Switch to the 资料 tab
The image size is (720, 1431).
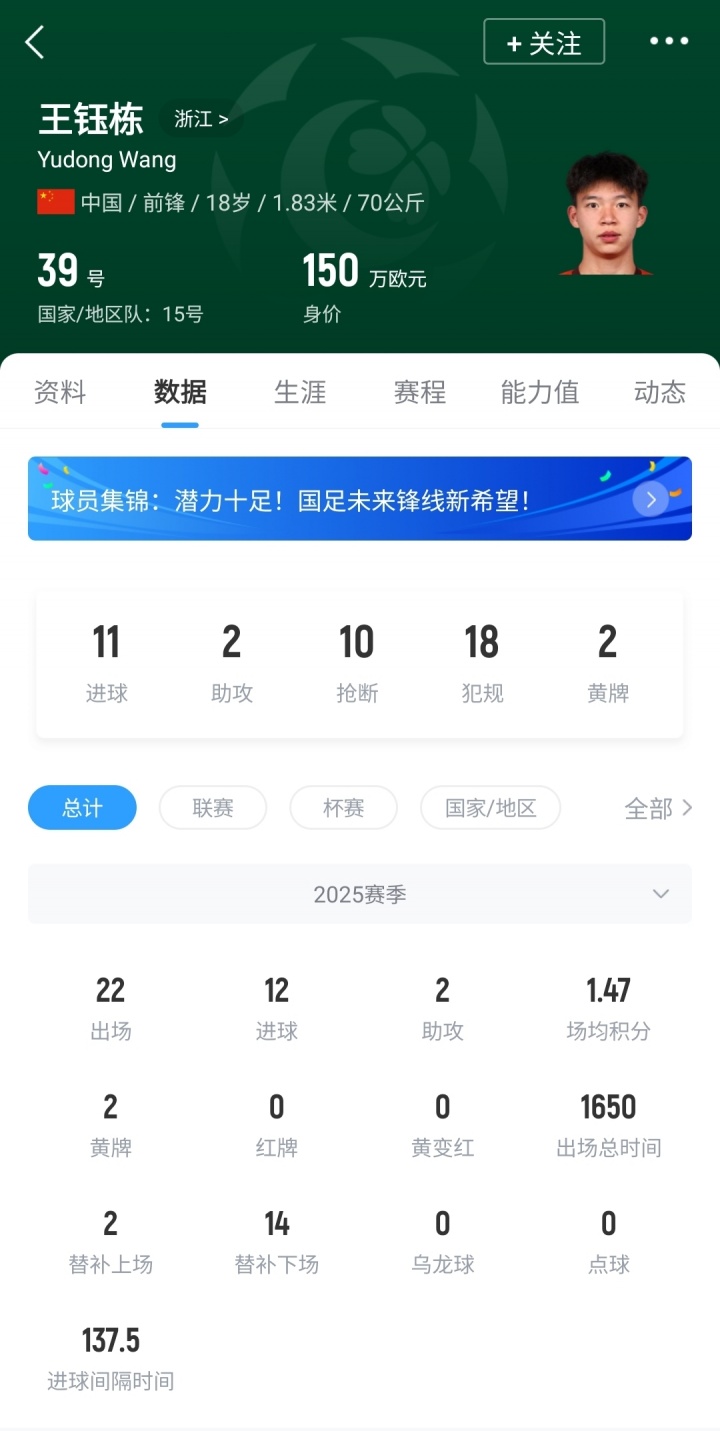(60, 392)
